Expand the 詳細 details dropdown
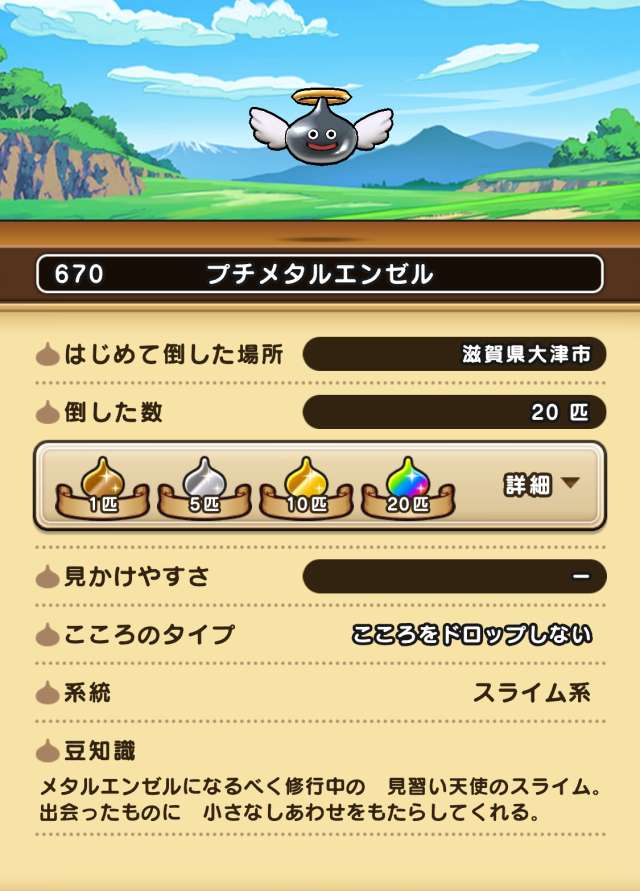Image resolution: width=640 pixels, height=891 pixels. (540, 485)
